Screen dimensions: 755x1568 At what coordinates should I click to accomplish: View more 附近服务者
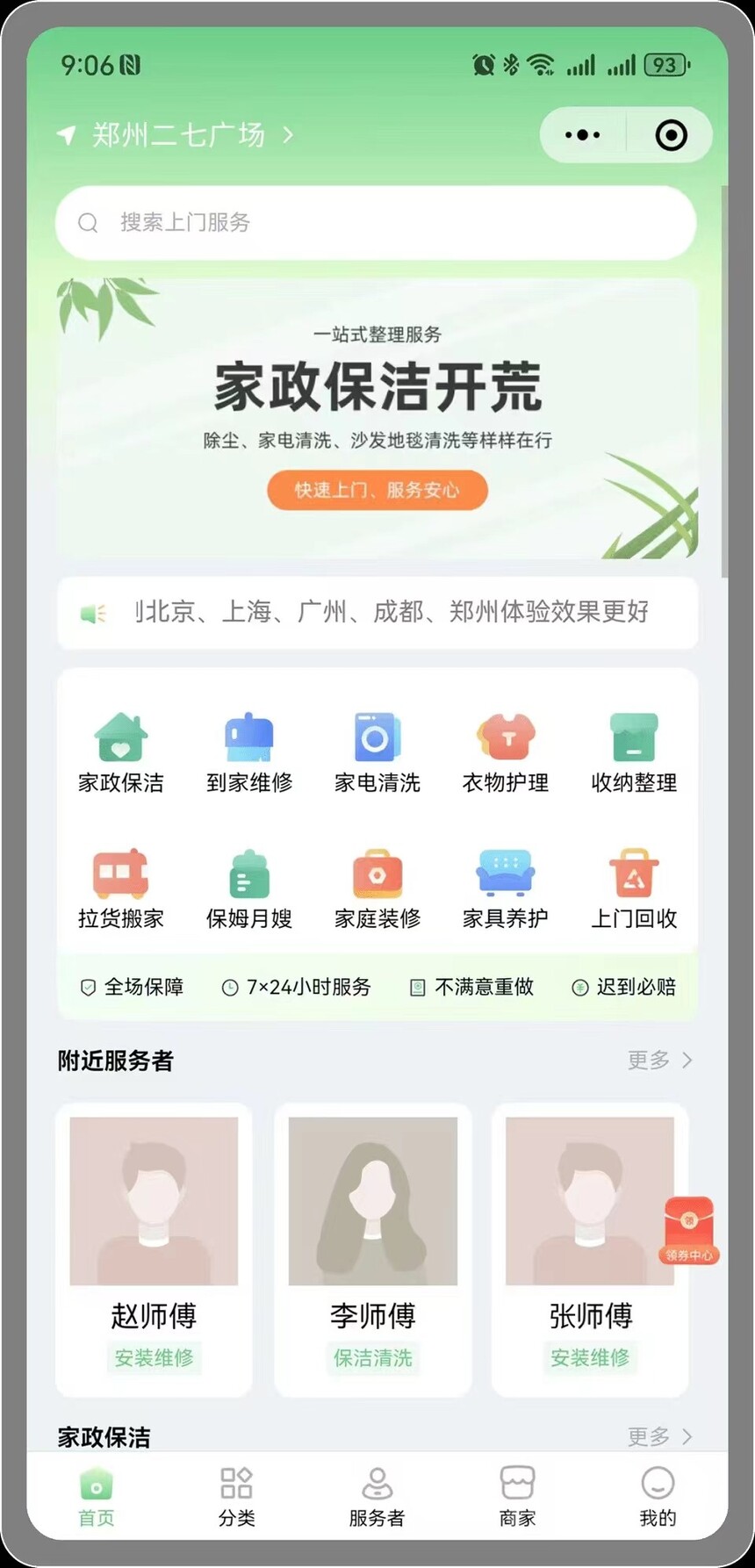tap(660, 1061)
